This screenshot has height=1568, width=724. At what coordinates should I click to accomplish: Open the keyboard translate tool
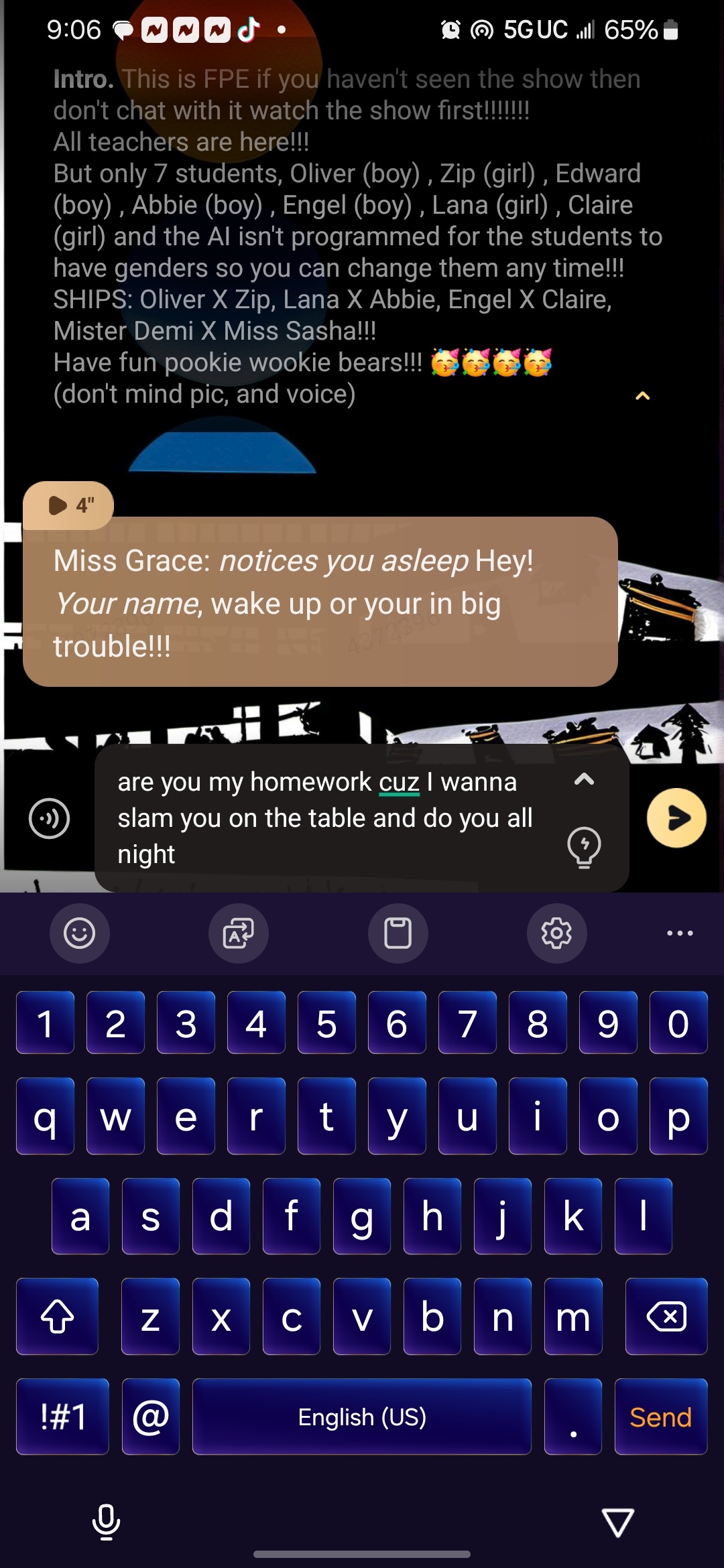[x=239, y=933]
